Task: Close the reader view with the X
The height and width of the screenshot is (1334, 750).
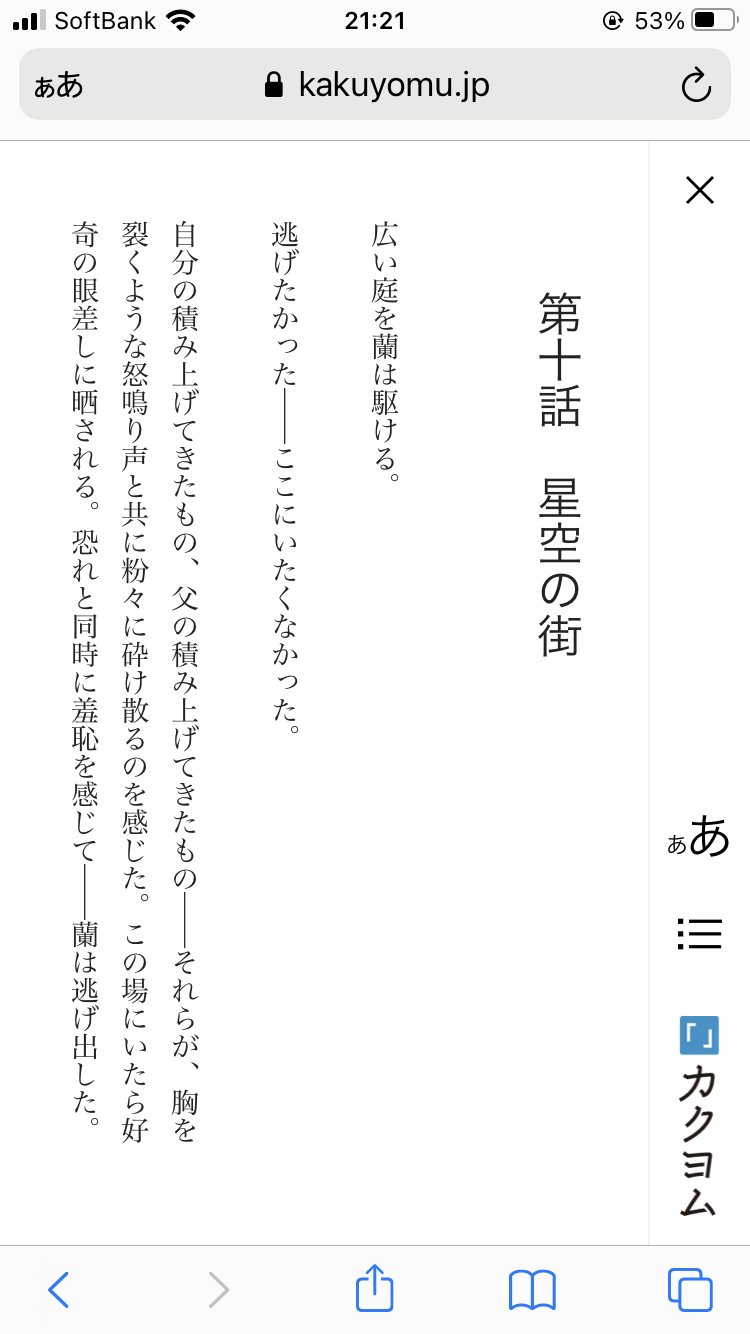Action: tap(699, 190)
